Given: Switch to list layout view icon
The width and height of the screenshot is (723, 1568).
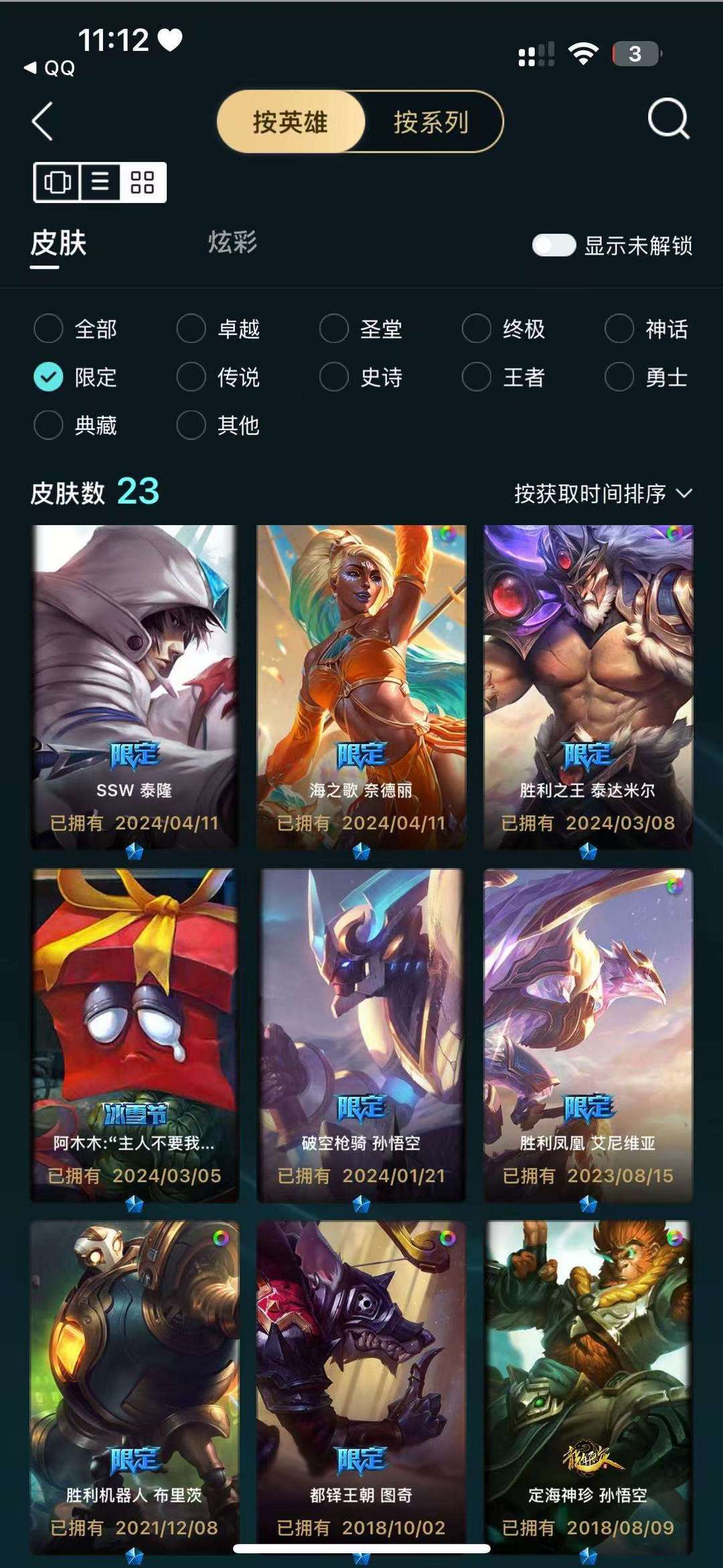Looking at the screenshot, I should point(100,182).
